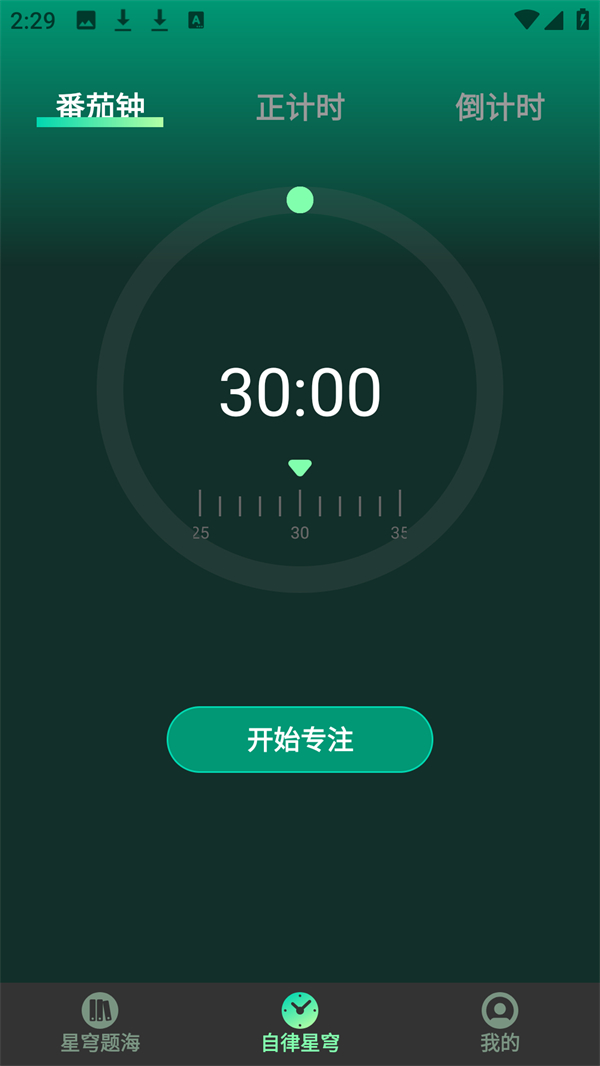Switch to the 正计时 tab
The image size is (600, 1066).
point(300,107)
